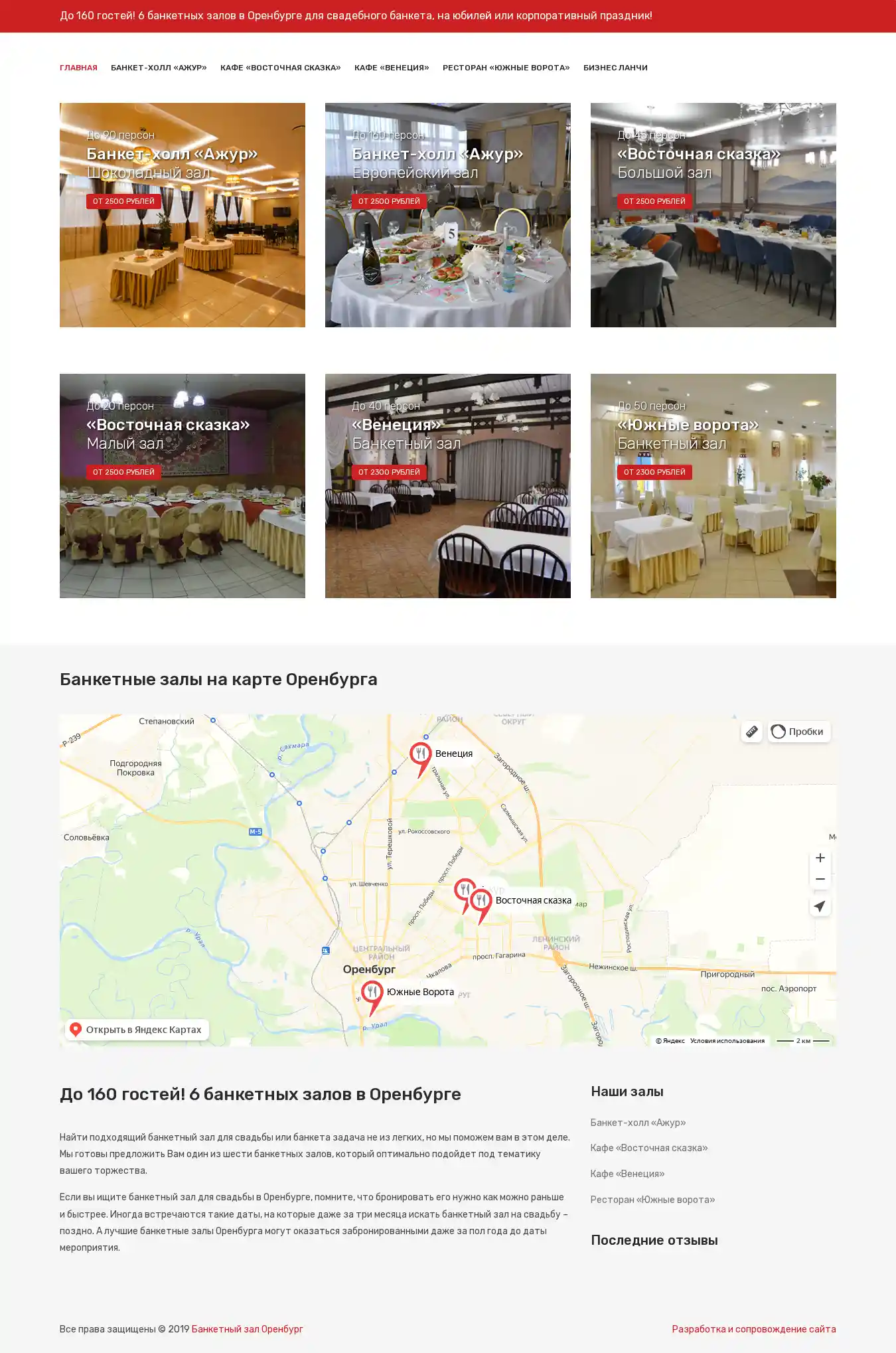Open the Главная nav link

(x=78, y=68)
